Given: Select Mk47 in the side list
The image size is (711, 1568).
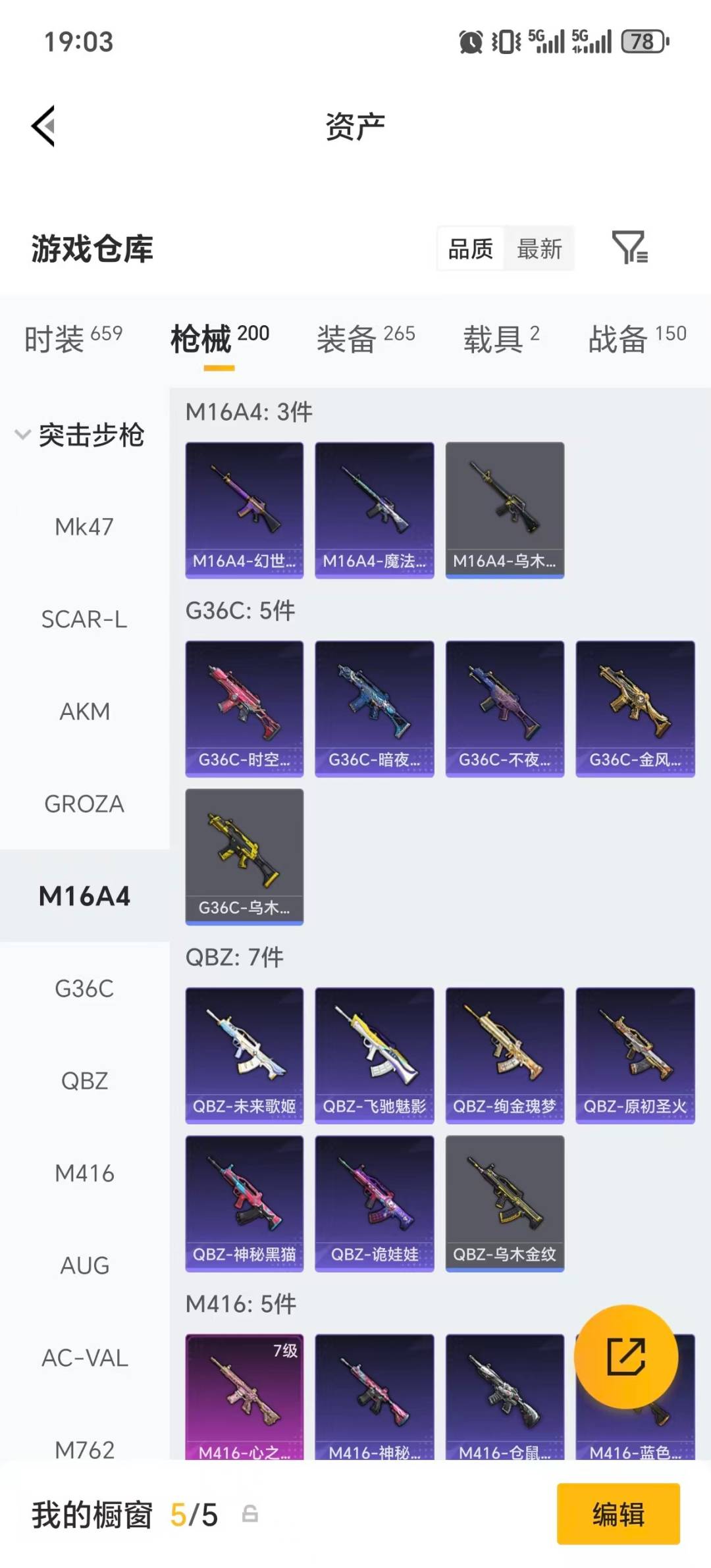Looking at the screenshot, I should [84, 527].
